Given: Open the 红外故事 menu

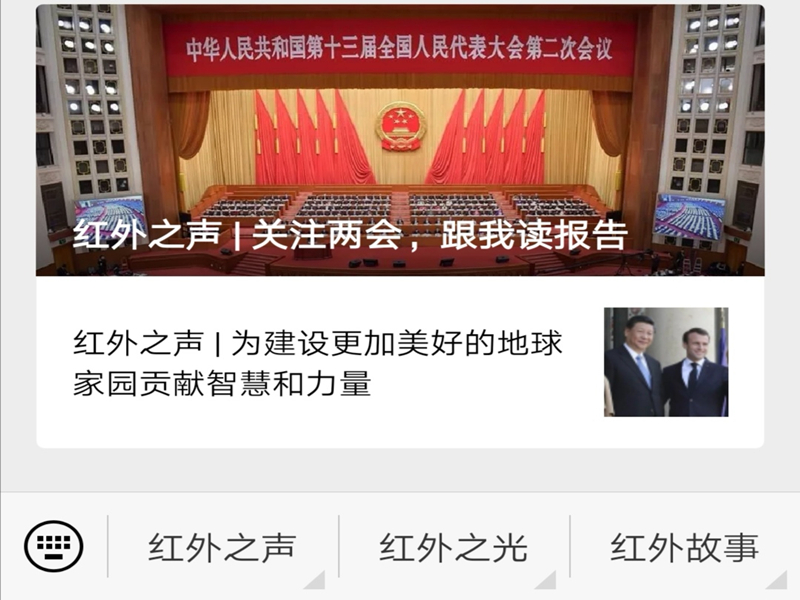Looking at the screenshot, I should coord(684,547).
